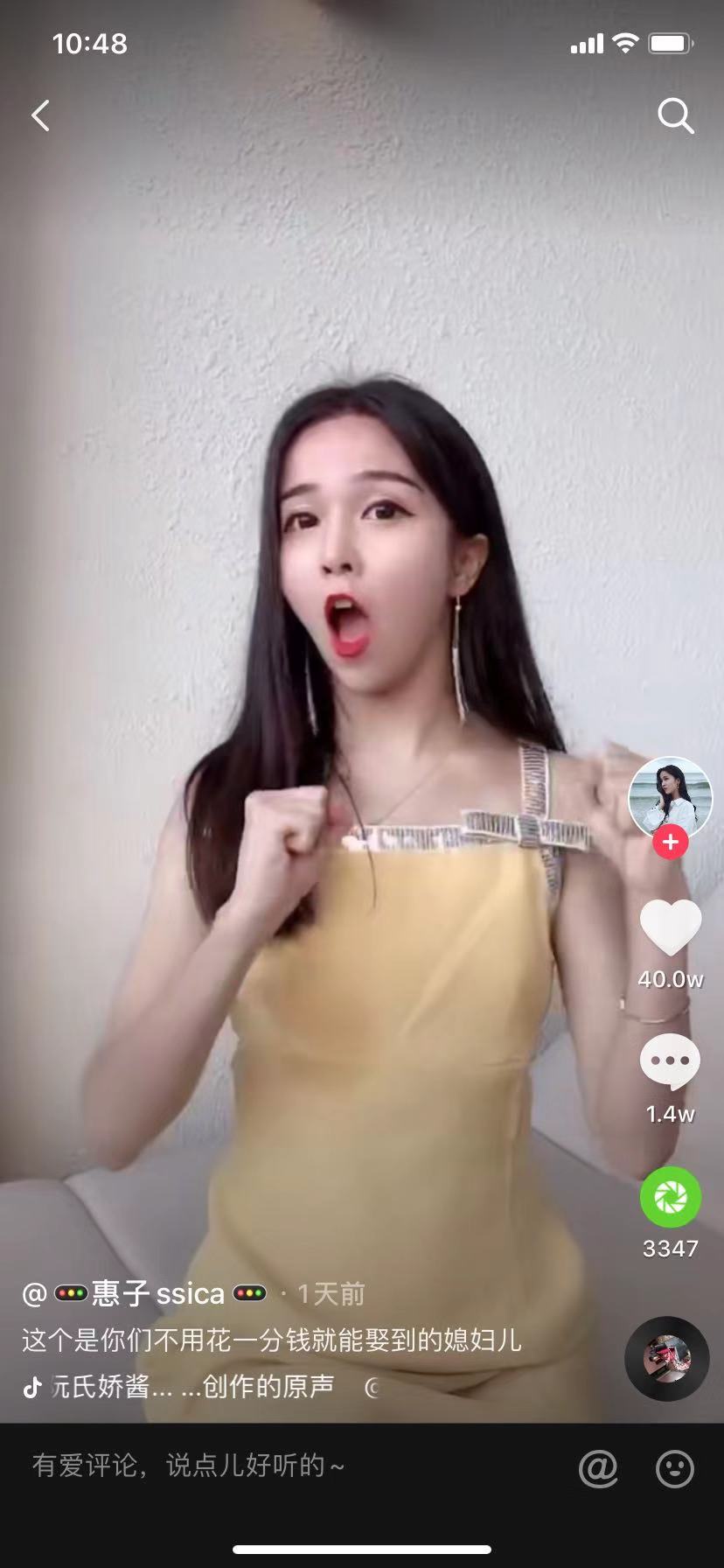Share video via the green icon

click(x=671, y=1196)
